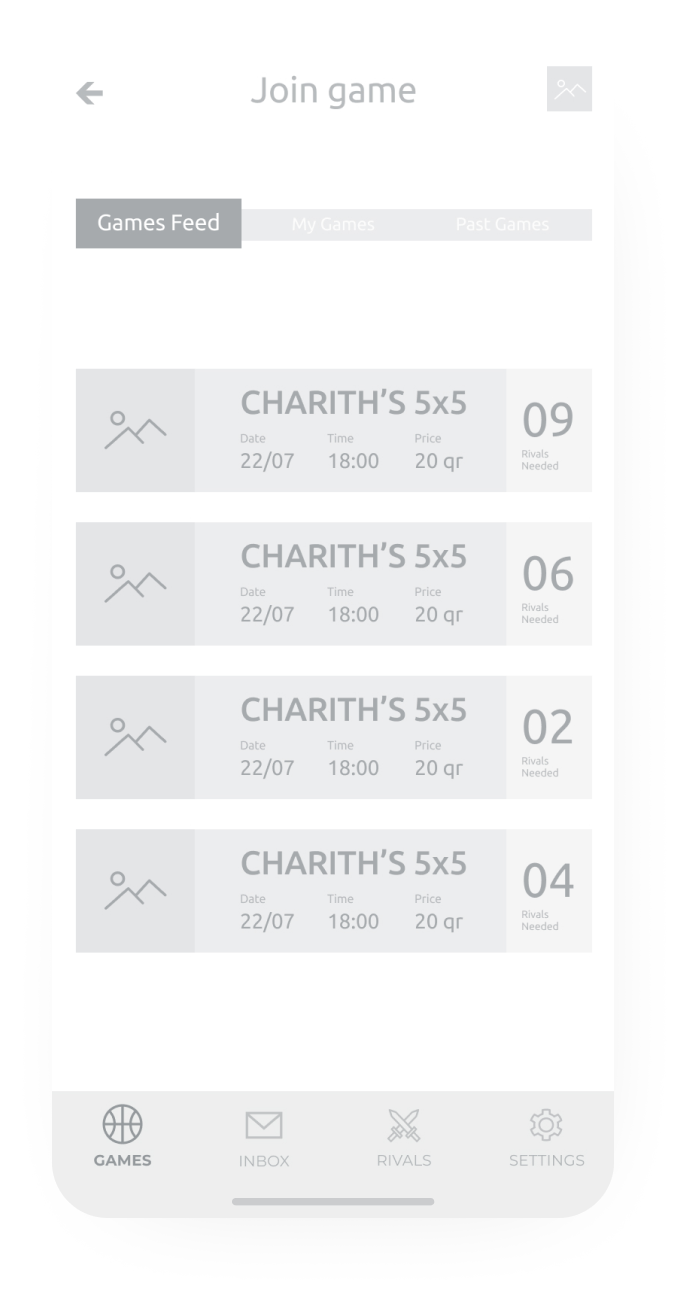Open the profile picture at top right
683x1298 pixels.
(569, 89)
